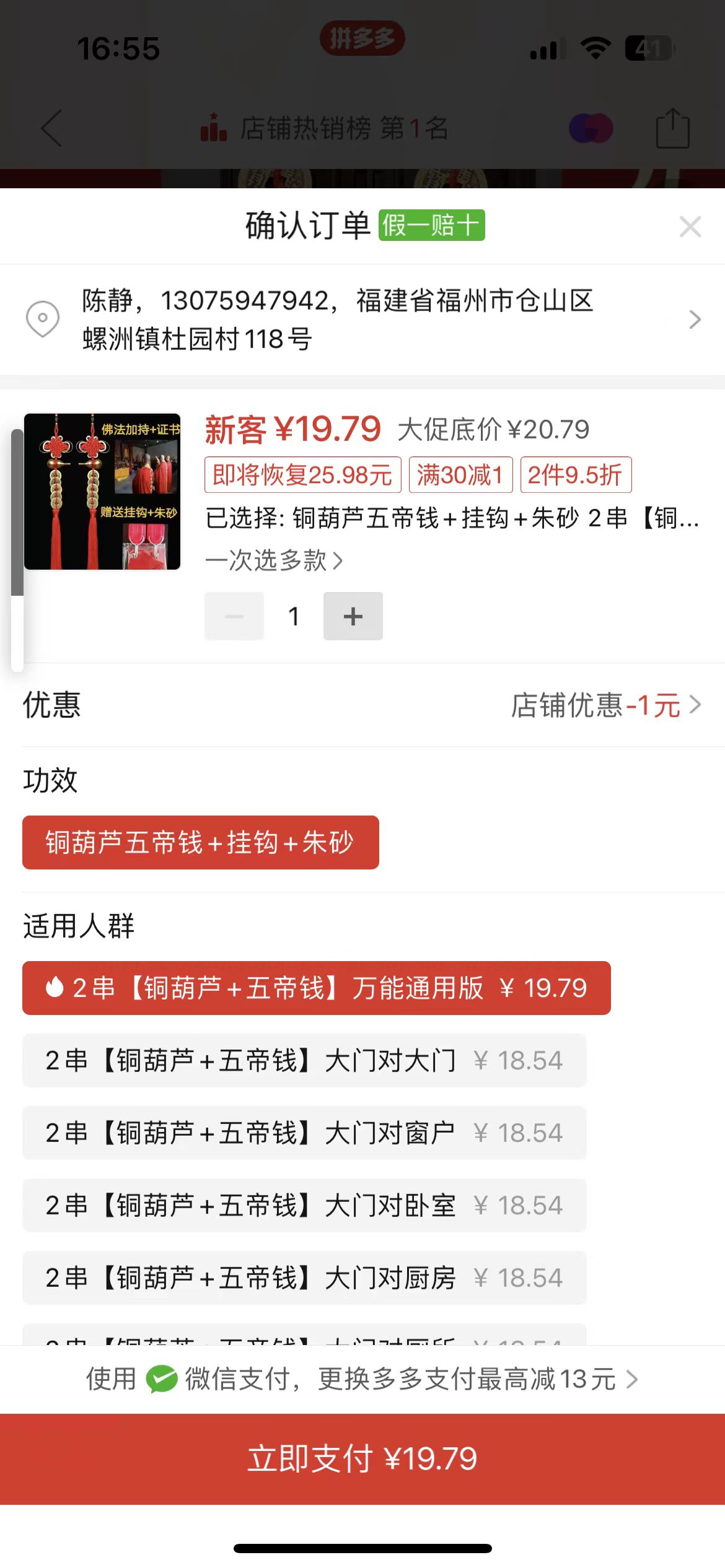Tap the product thumbnail image

click(x=102, y=492)
